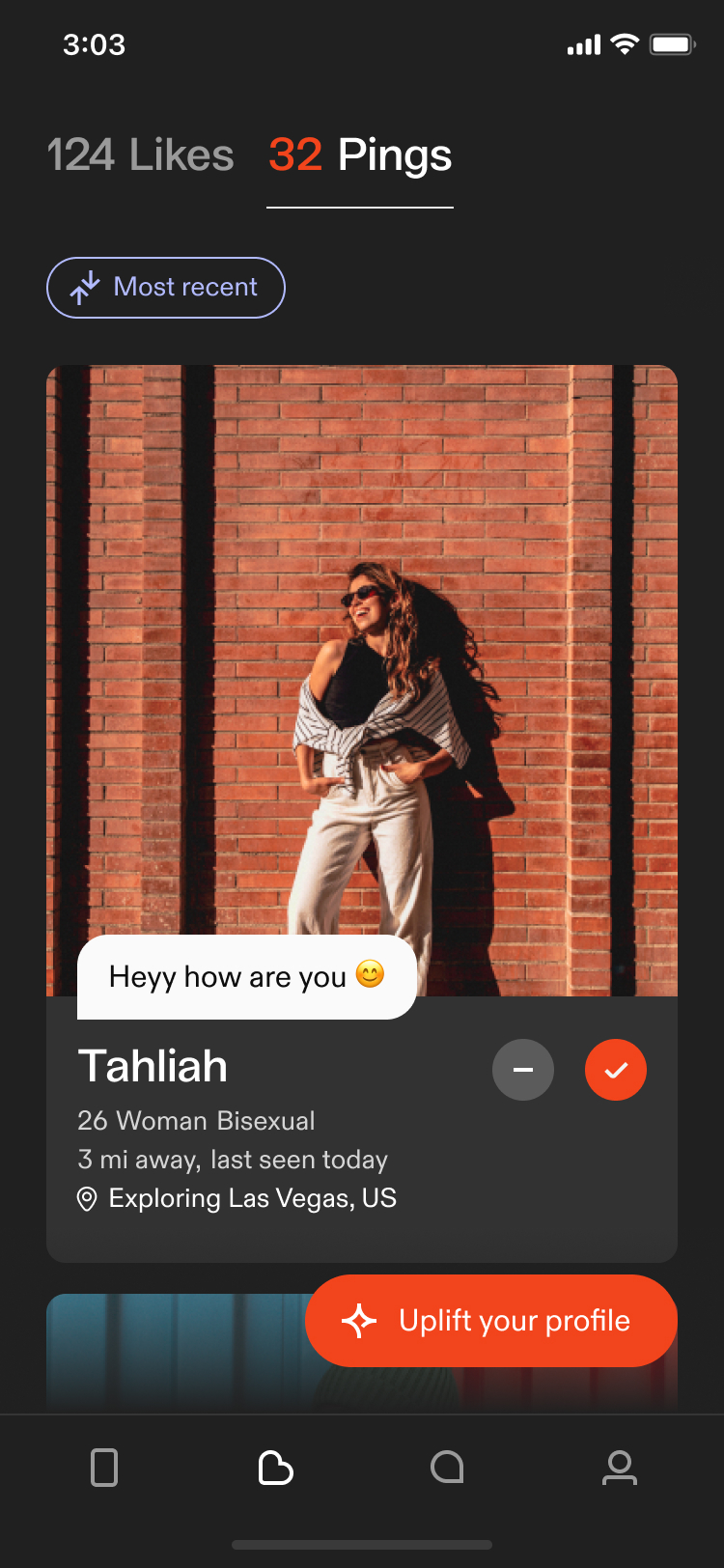This screenshot has width=724, height=1568.
Task: Open the likes heart tab in bottom bar
Action: point(276,1468)
